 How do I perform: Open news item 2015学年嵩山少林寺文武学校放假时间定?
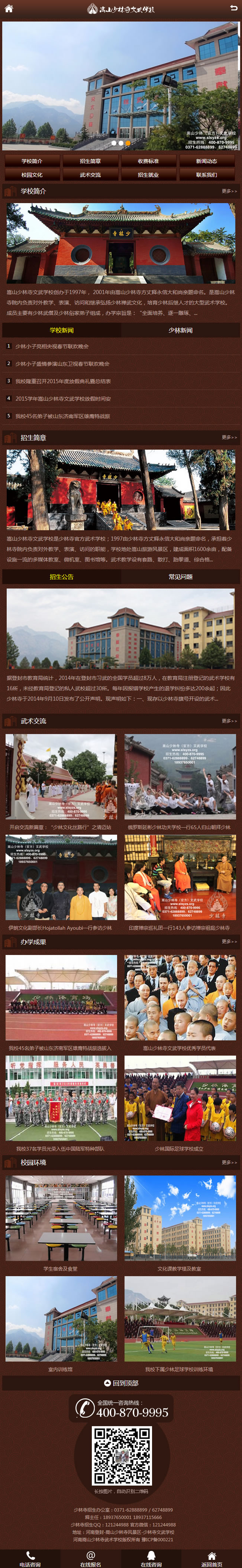coord(63,399)
